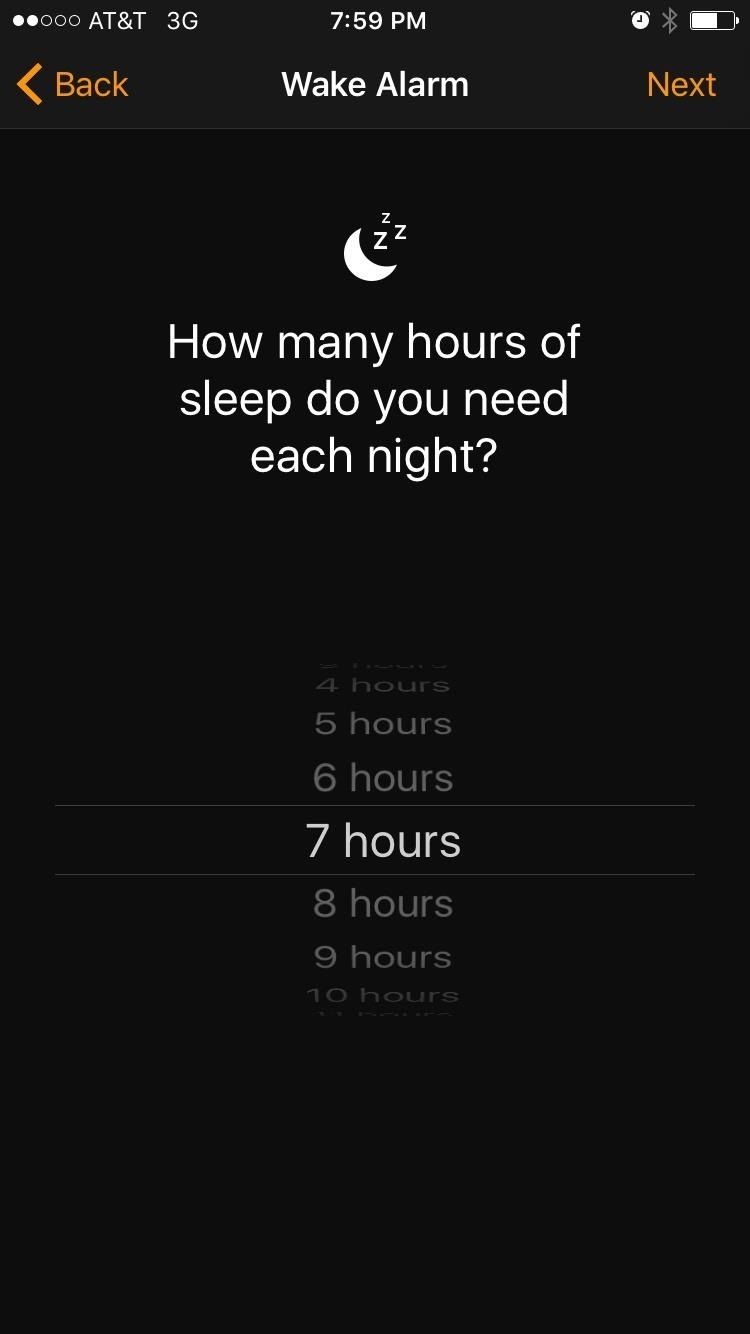Choose 8 hours of sleep
This screenshot has height=1334, width=750.
click(x=383, y=904)
